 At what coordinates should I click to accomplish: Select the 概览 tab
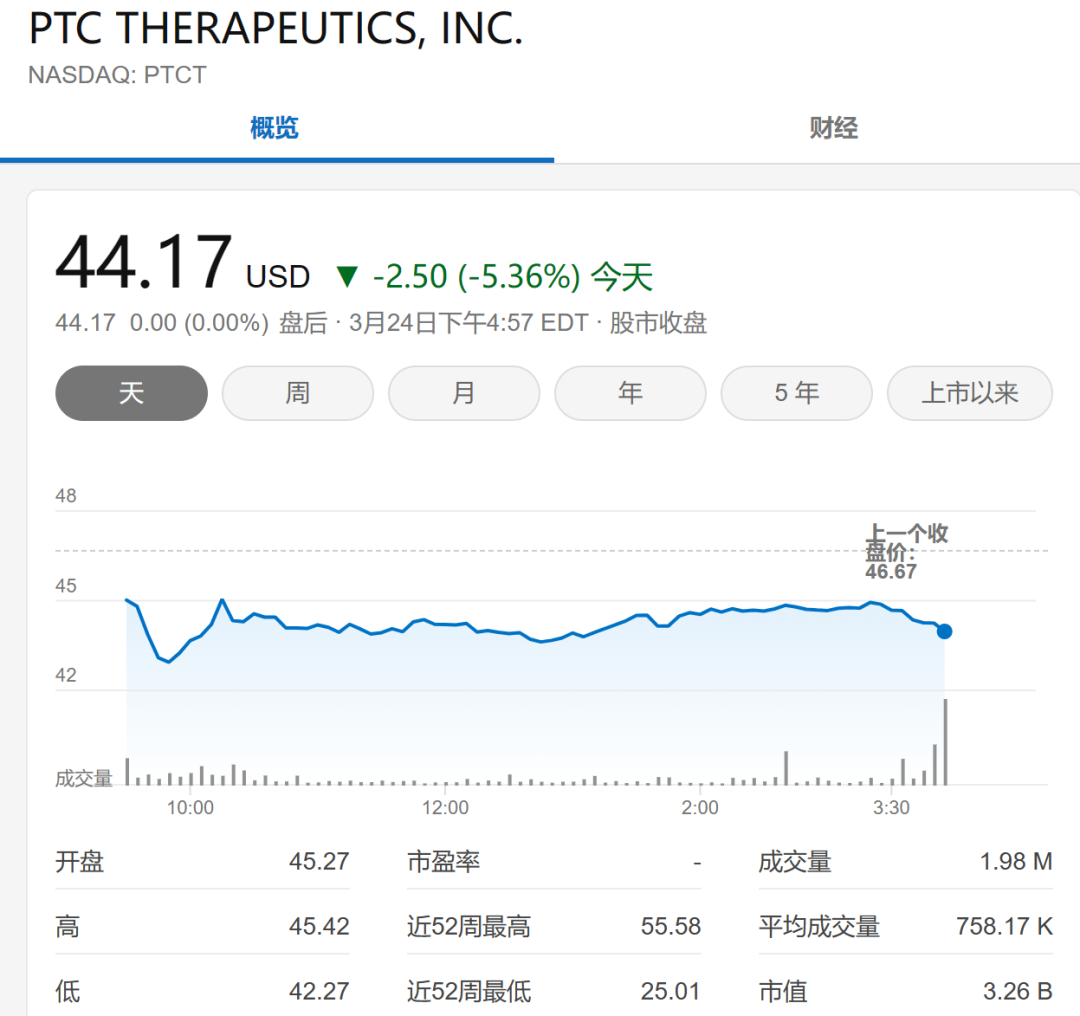[275, 129]
